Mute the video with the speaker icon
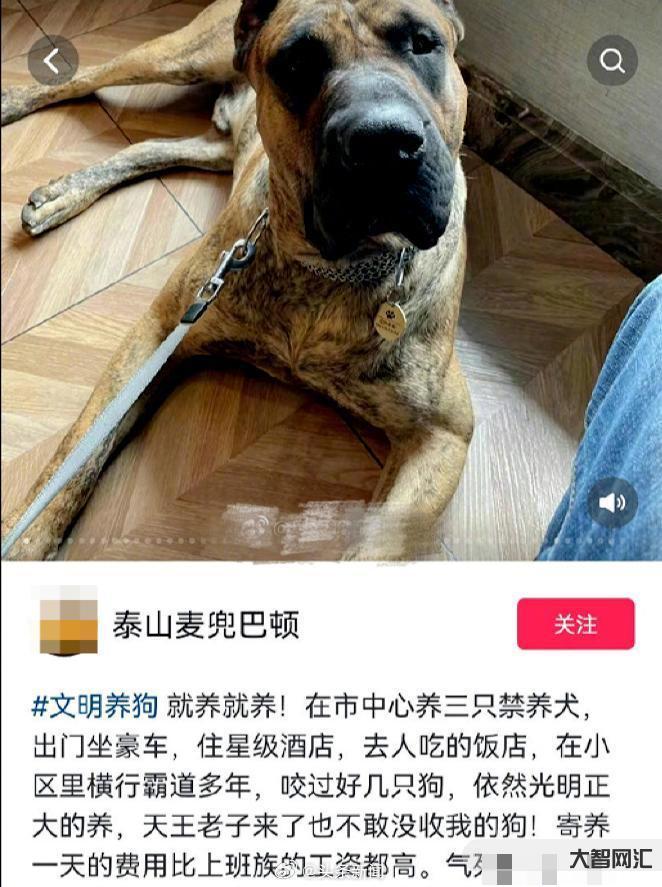662x887 pixels. (x=612, y=502)
